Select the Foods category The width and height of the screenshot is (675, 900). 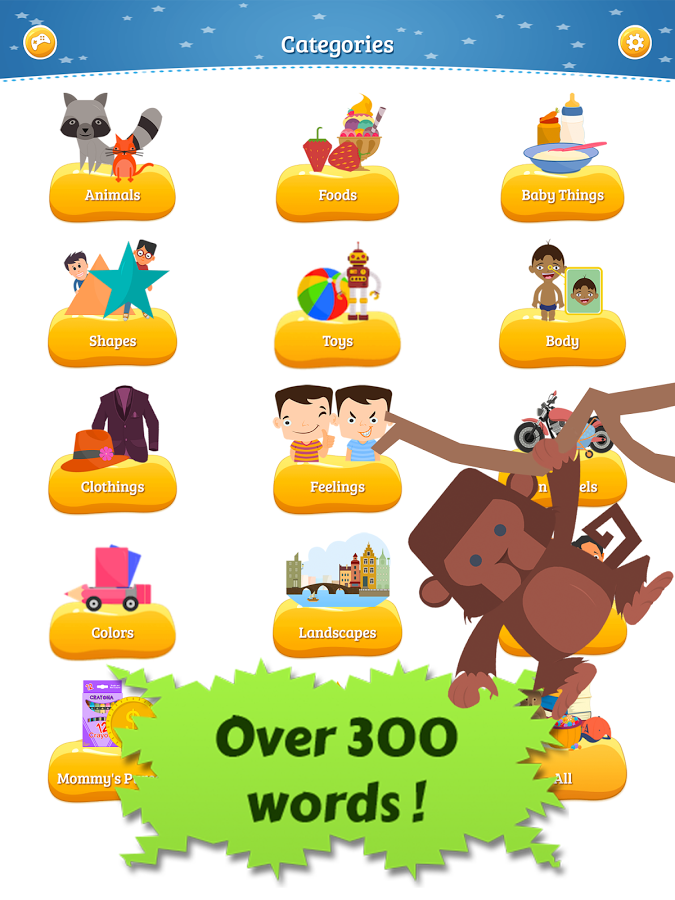[x=337, y=194]
